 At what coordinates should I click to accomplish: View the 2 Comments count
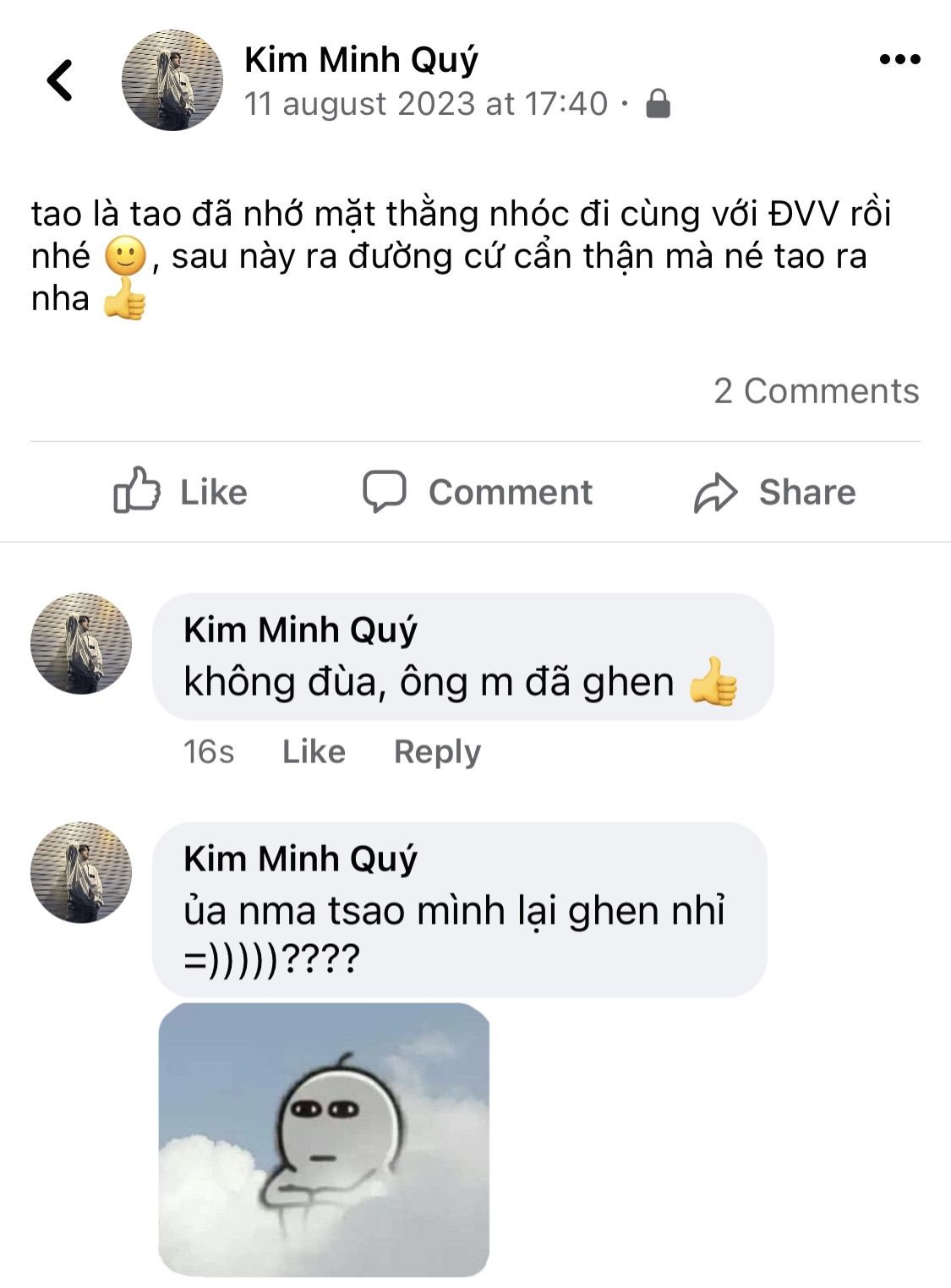click(816, 390)
